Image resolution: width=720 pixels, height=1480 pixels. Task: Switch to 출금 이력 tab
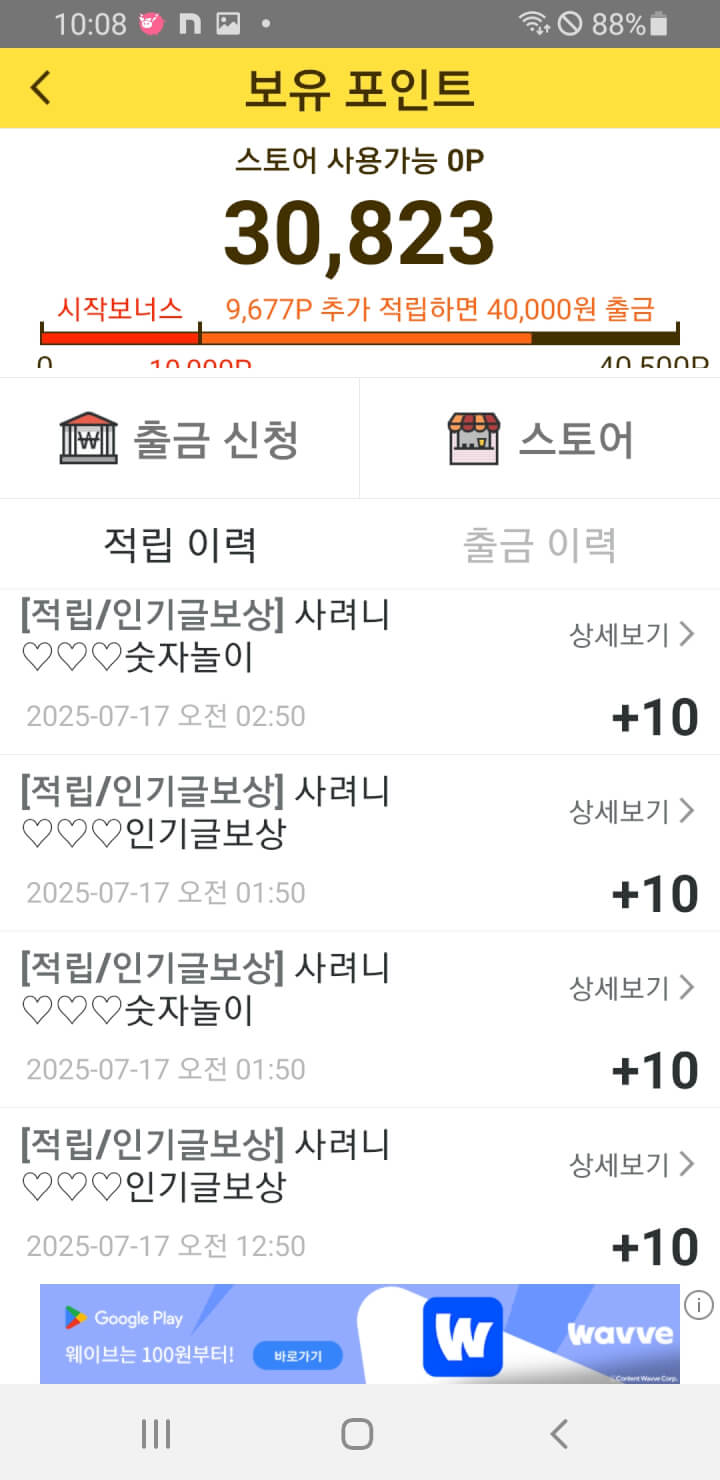pos(539,545)
